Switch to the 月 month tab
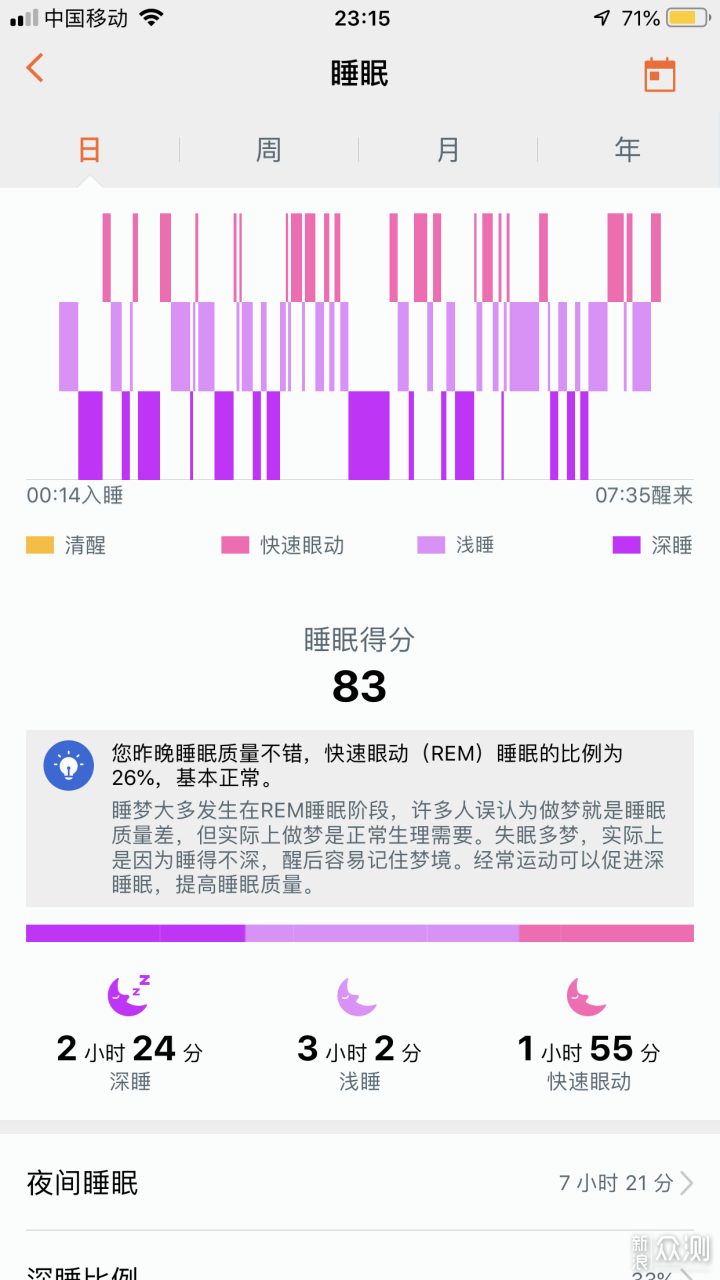Viewport: 720px width, 1280px height. [448, 150]
